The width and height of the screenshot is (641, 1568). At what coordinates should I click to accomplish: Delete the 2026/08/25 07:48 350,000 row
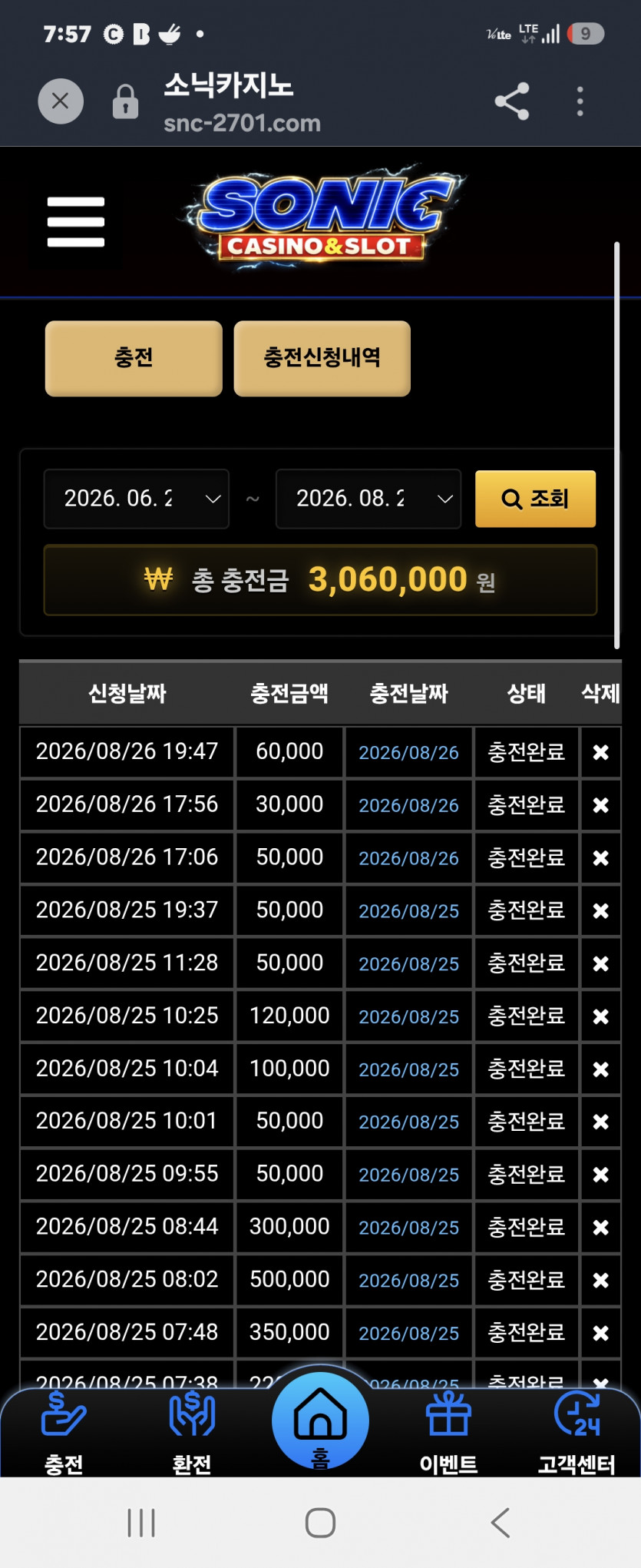600,1333
